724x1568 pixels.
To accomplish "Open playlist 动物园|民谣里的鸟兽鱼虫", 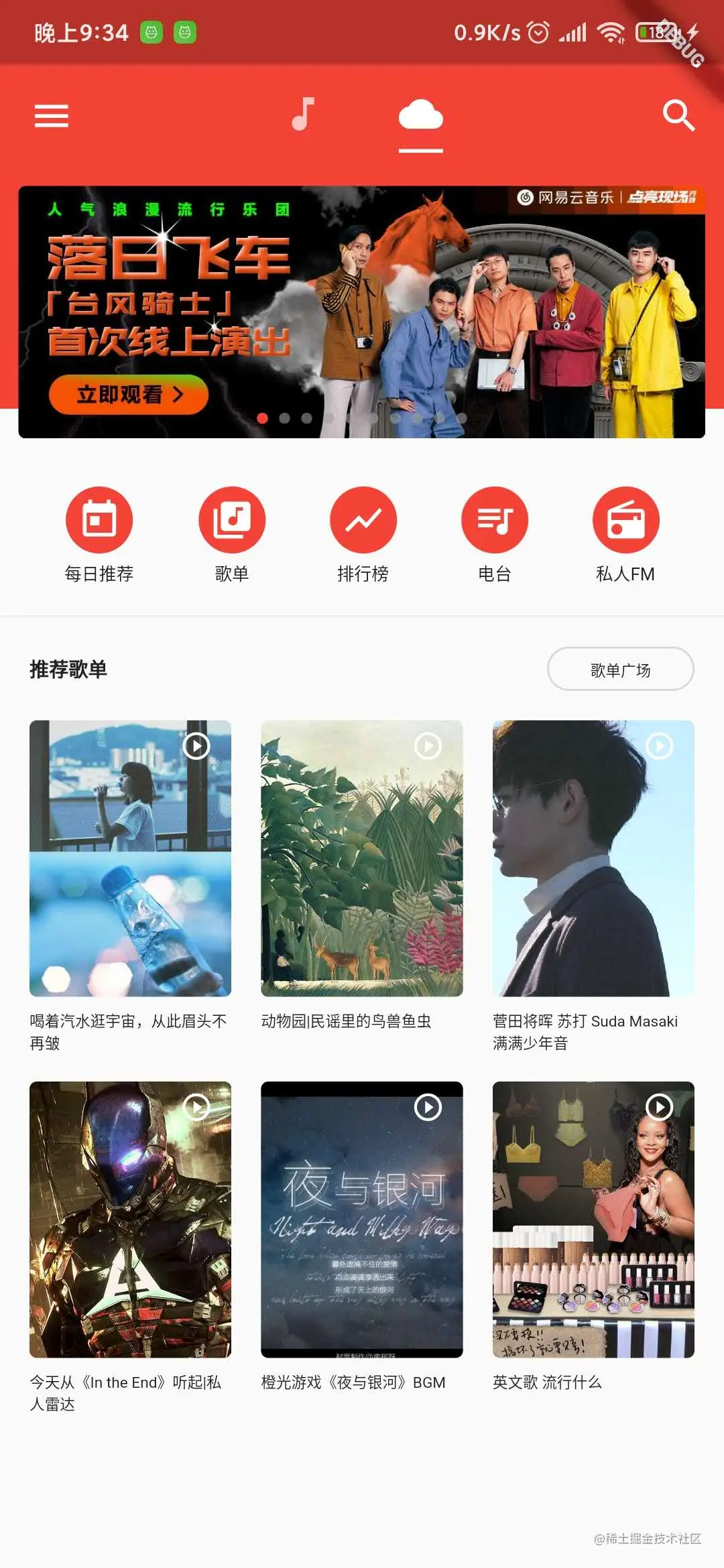I will coord(362,858).
